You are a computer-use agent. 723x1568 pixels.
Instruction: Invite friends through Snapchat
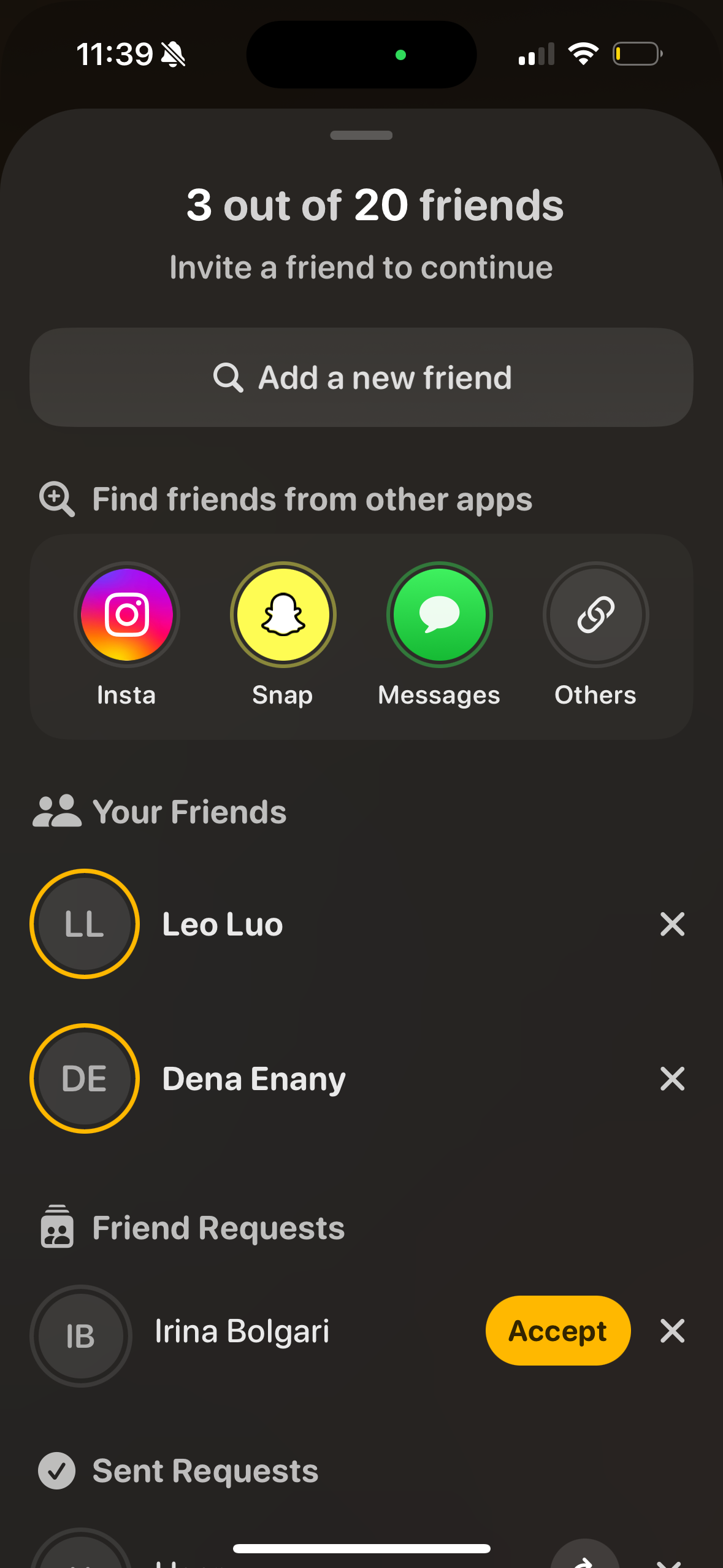tap(282, 615)
